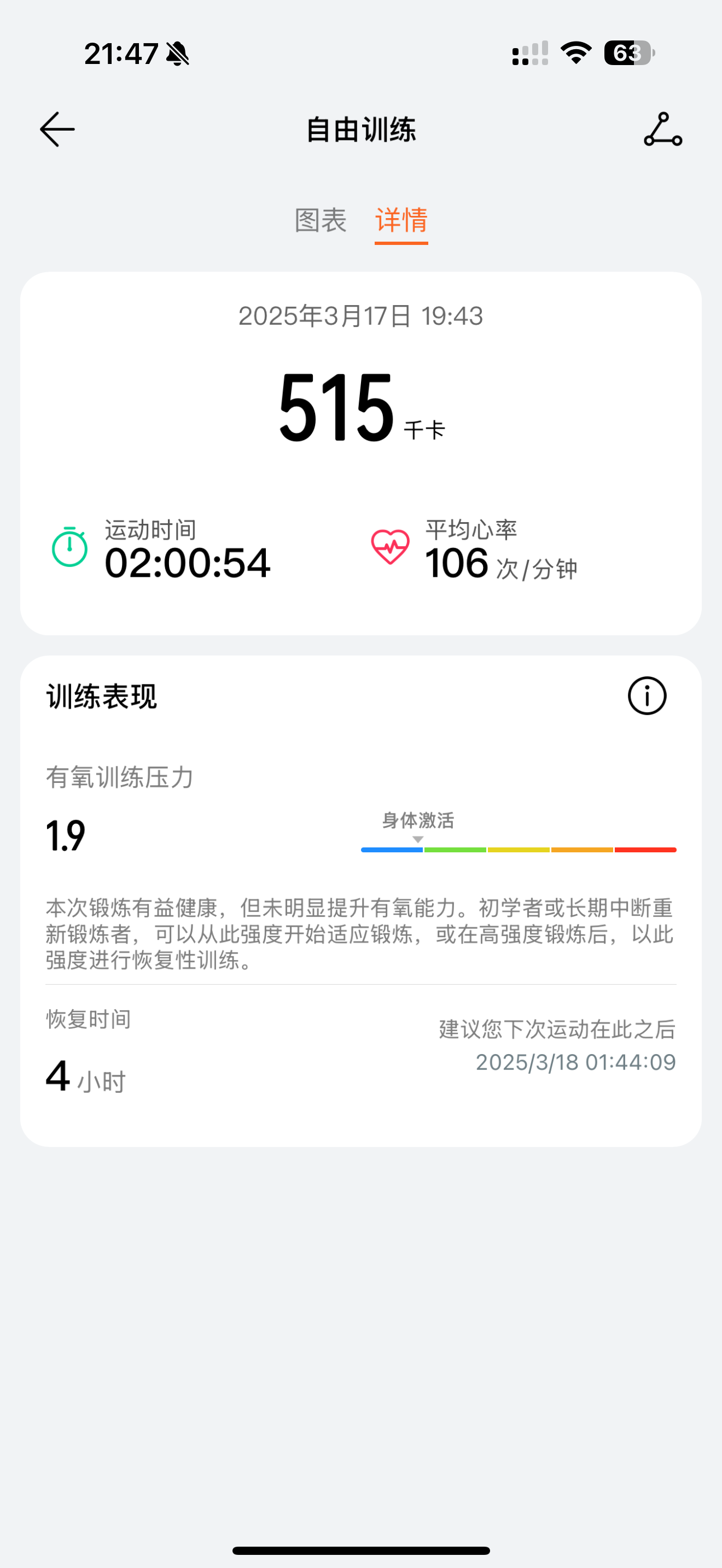This screenshot has width=722, height=1568.
Task: Open the share route icon
Action: [x=663, y=129]
